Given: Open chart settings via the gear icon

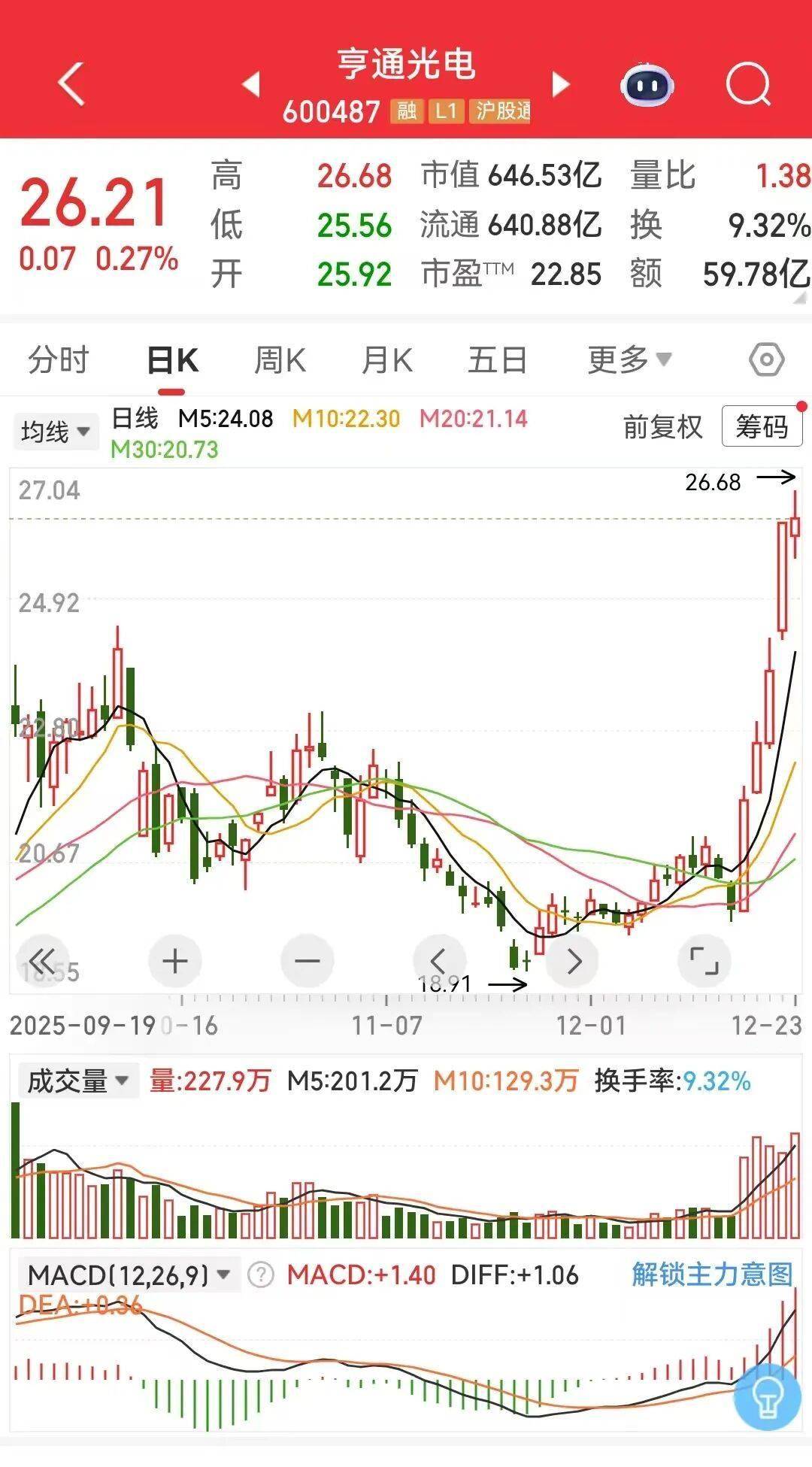Looking at the screenshot, I should click(x=765, y=359).
